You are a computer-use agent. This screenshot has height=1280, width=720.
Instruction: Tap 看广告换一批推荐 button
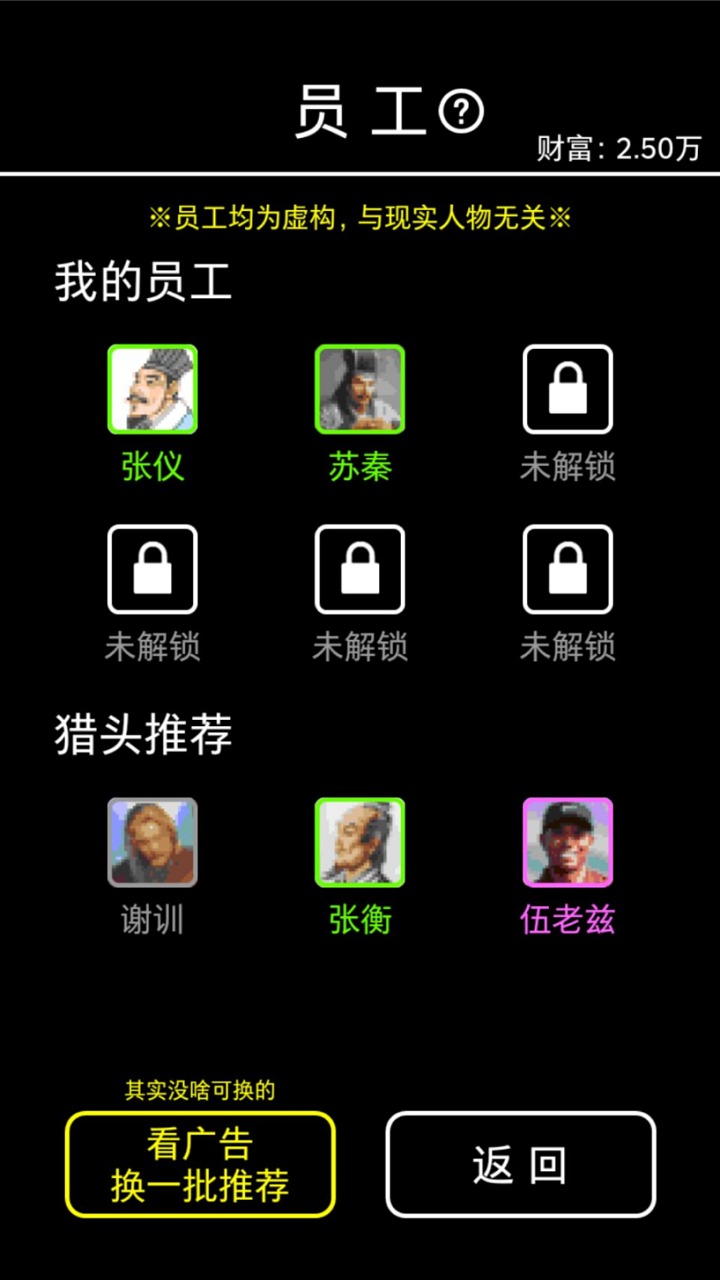pyautogui.click(x=200, y=1165)
